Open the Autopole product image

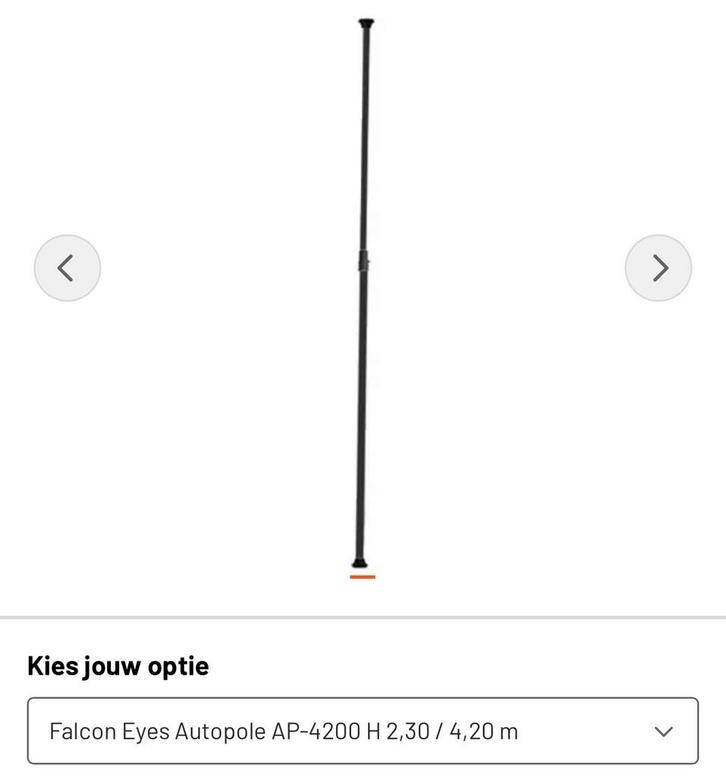(x=363, y=290)
